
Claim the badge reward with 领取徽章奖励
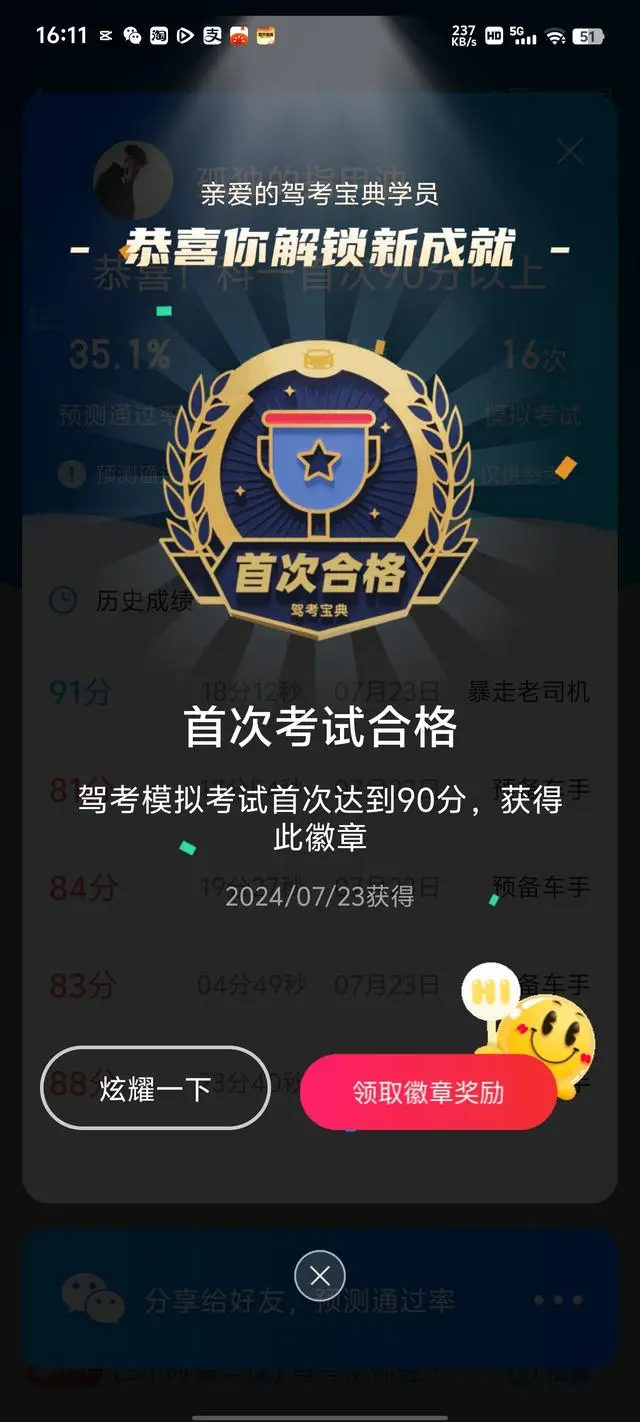(x=428, y=1092)
